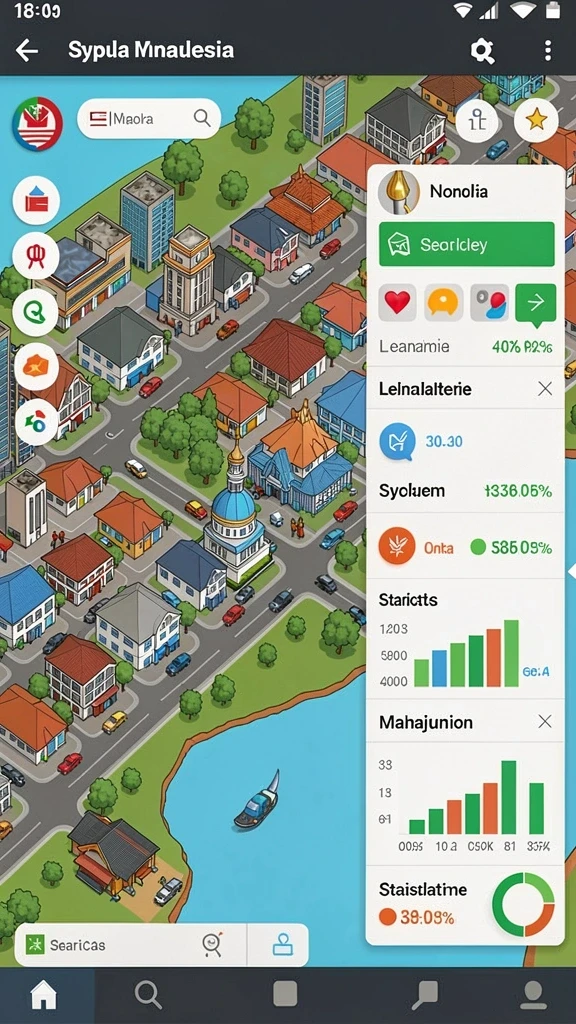
Task: Tap the red heart icon in the panel
Action: pos(397,302)
